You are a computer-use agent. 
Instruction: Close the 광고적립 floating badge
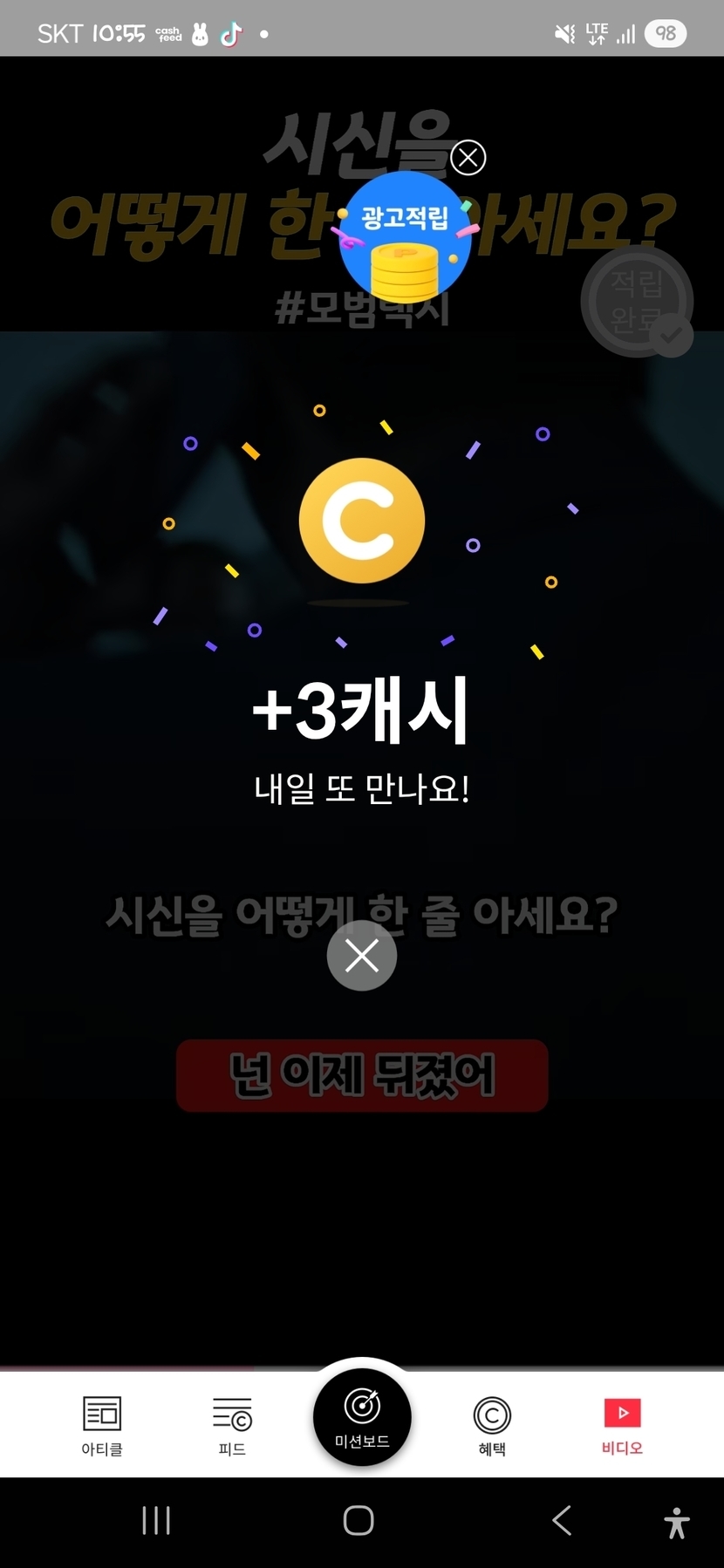click(468, 158)
